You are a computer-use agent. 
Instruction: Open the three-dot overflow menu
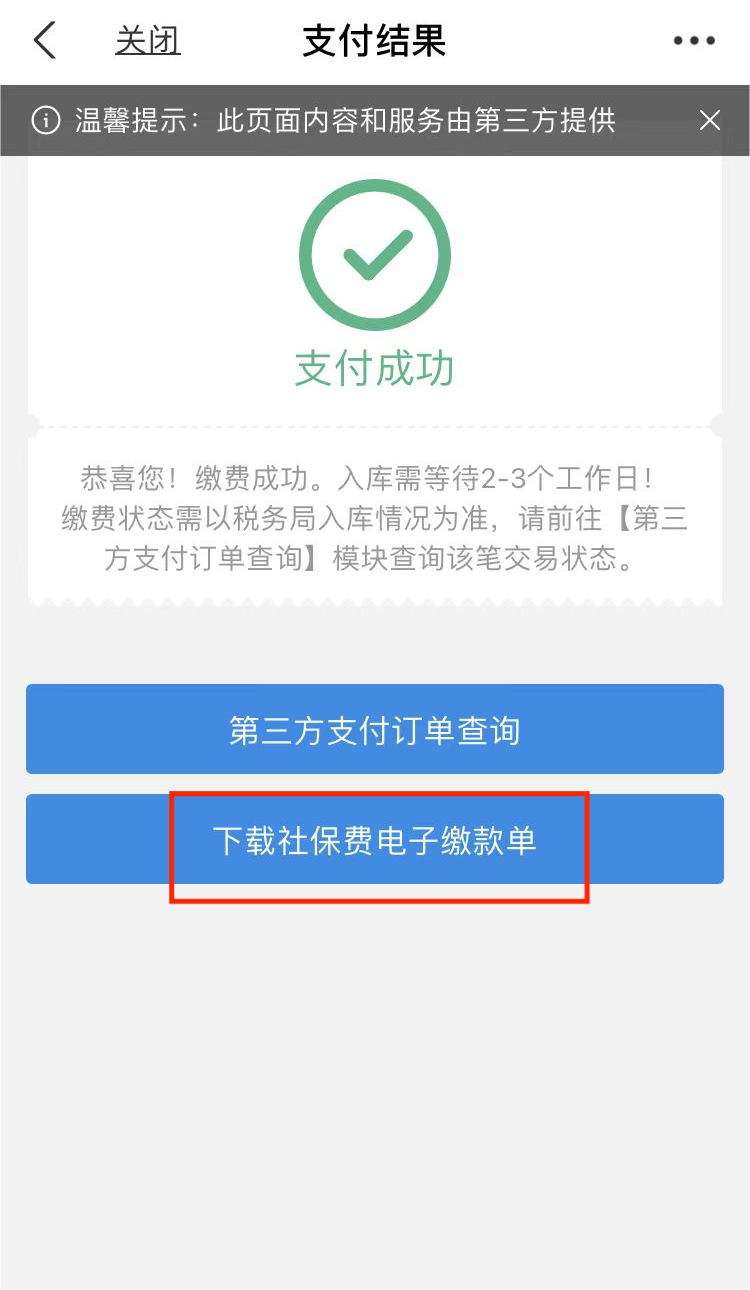pos(693,41)
